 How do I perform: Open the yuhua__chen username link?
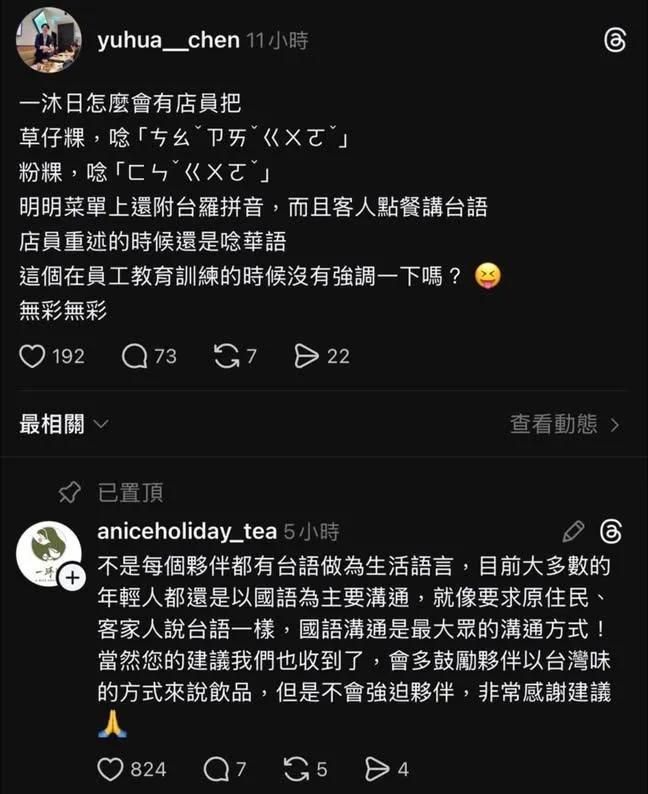tap(168, 41)
